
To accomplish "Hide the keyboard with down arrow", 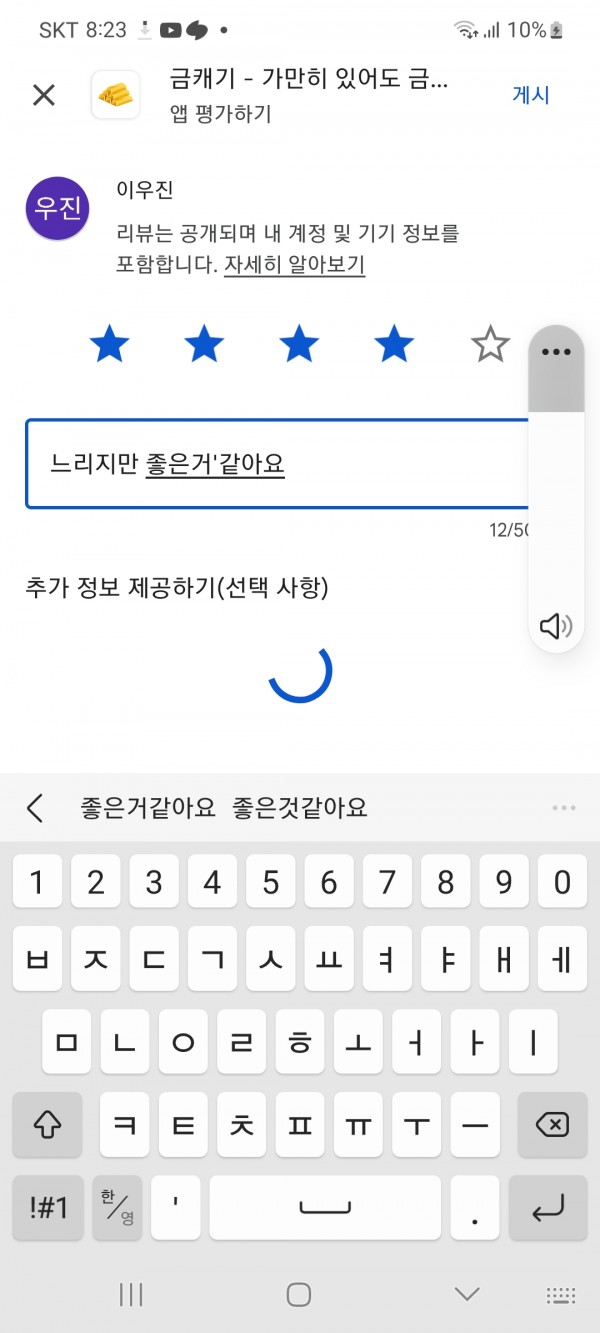I will pyautogui.click(x=467, y=1294).
